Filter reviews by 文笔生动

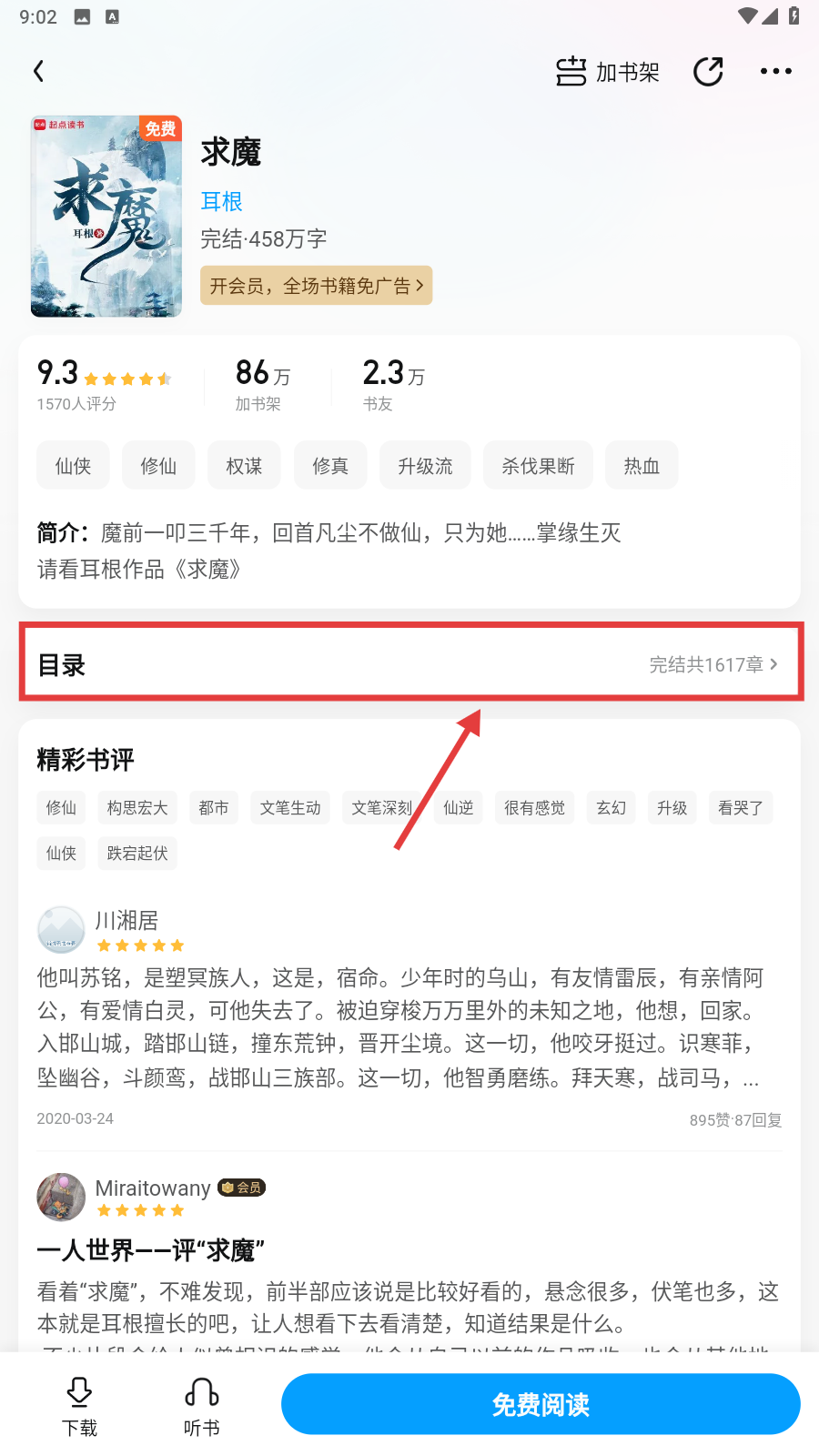pyautogui.click(x=290, y=808)
